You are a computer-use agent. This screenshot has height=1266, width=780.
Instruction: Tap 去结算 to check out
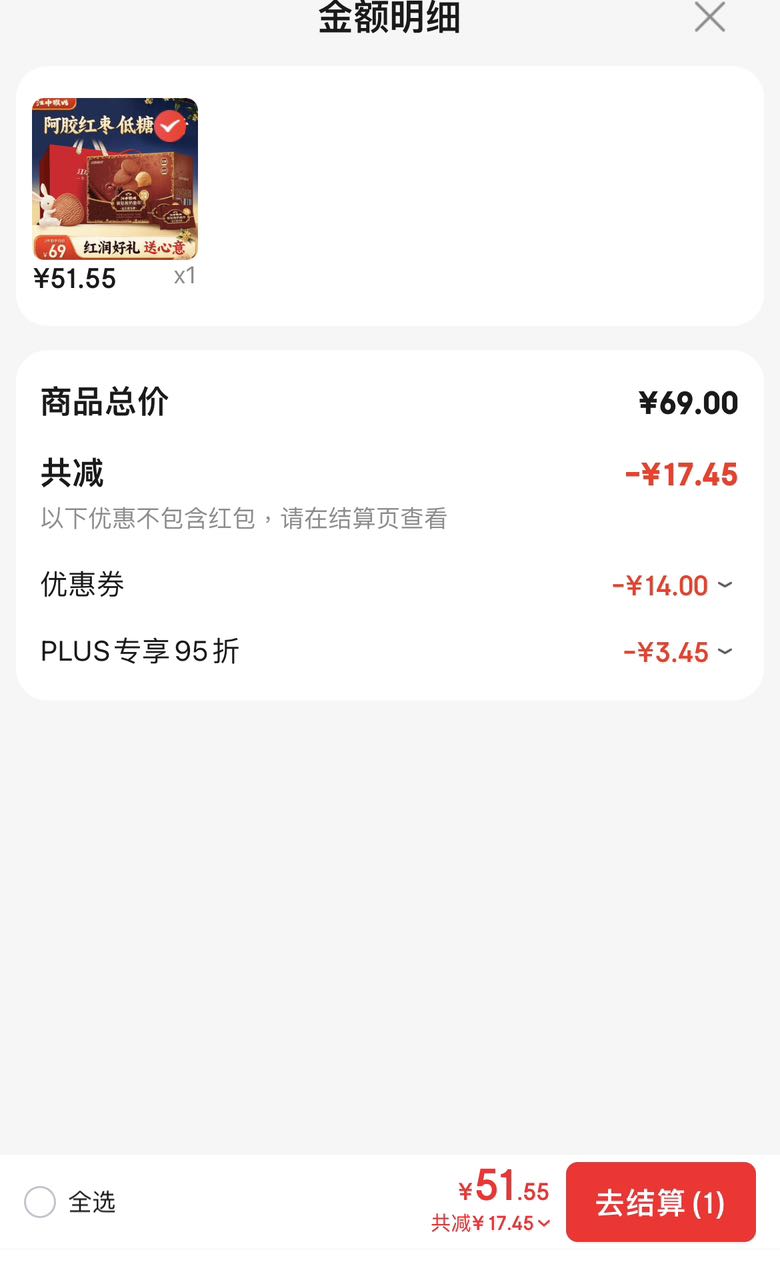coord(661,1202)
